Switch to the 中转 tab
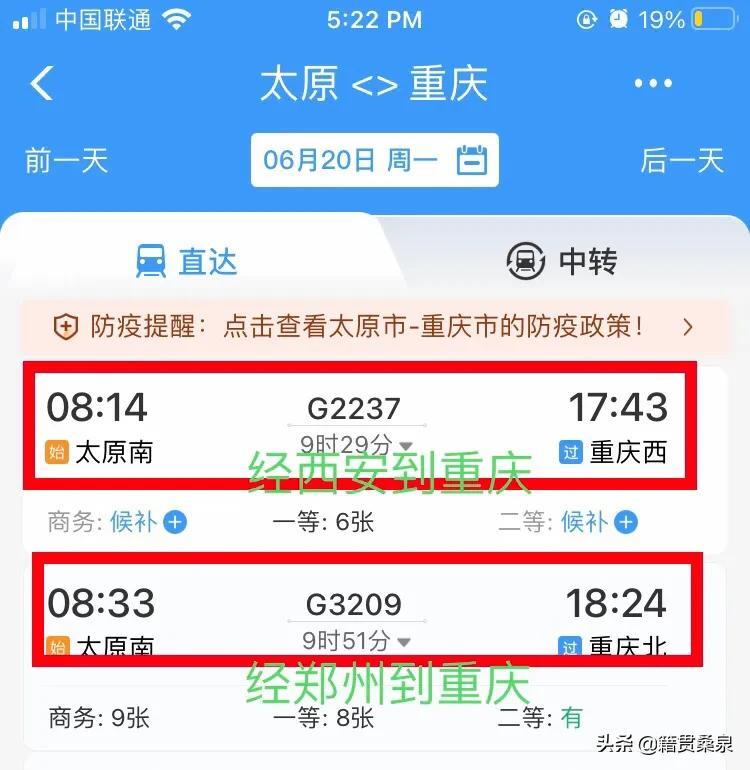750x770 pixels. (x=562, y=261)
